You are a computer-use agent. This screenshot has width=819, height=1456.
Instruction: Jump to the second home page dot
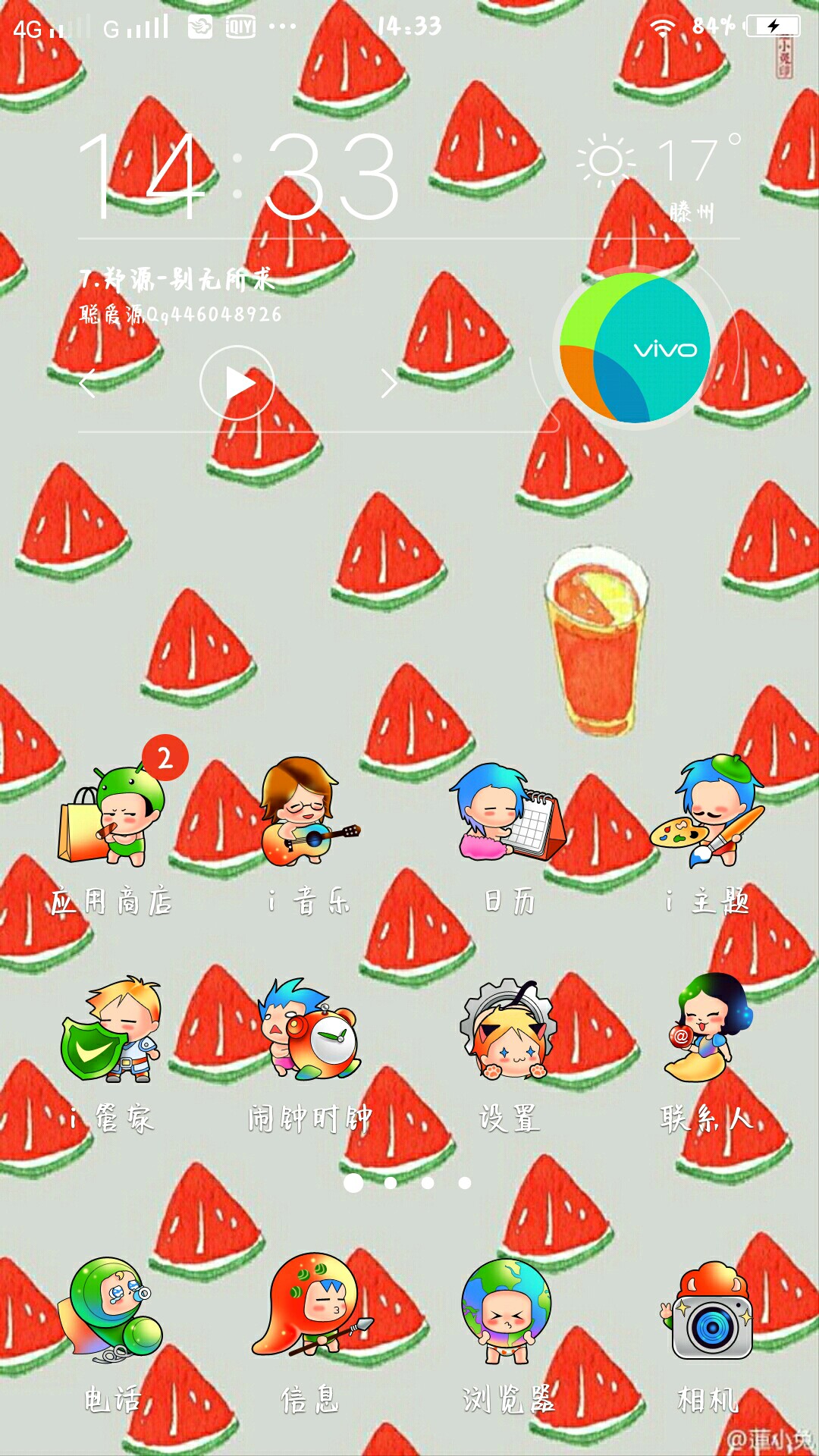(391, 1183)
